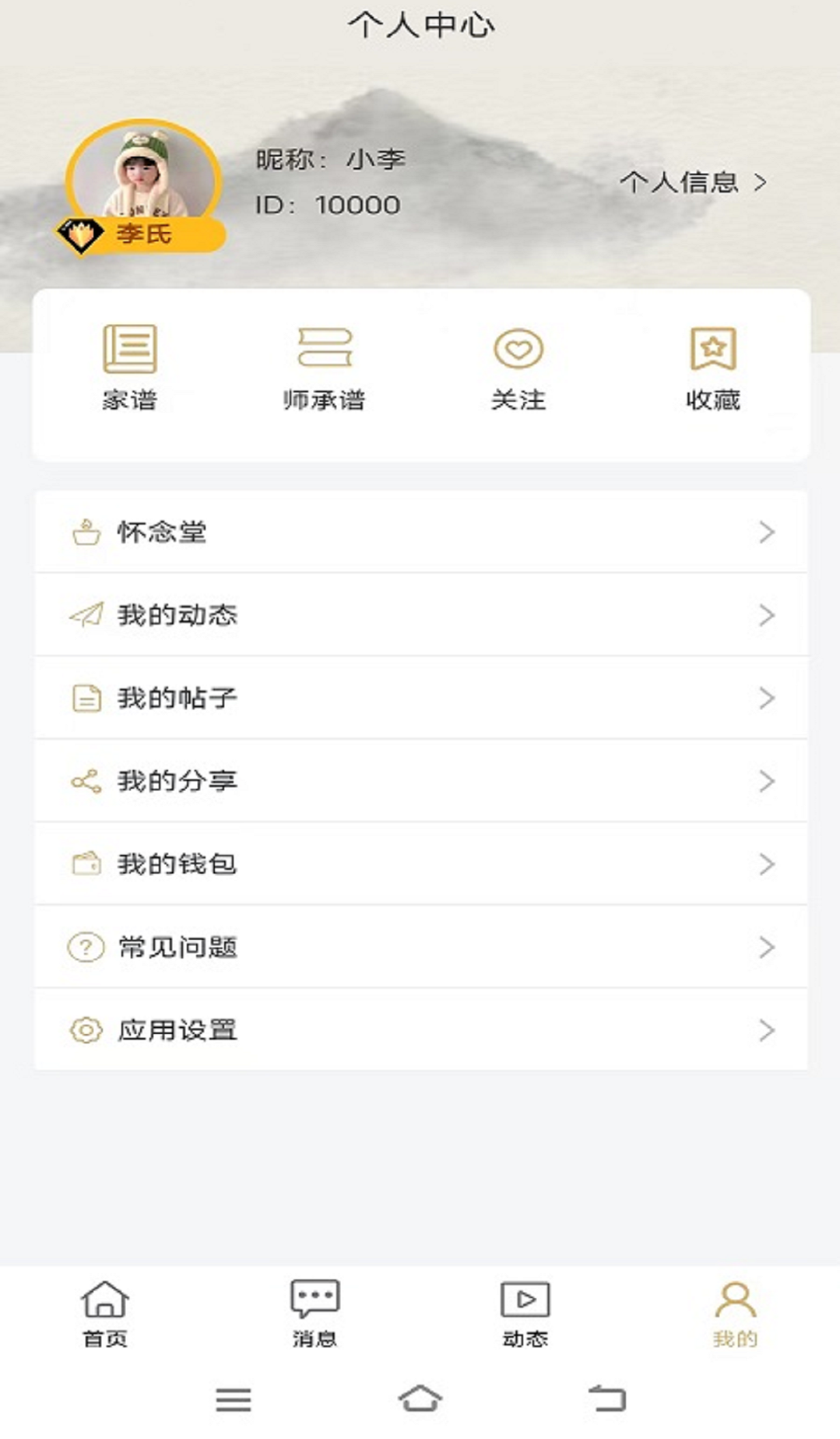This screenshot has width=840, height=1439.
Task: Tap the profile avatar photo
Action: (144, 173)
